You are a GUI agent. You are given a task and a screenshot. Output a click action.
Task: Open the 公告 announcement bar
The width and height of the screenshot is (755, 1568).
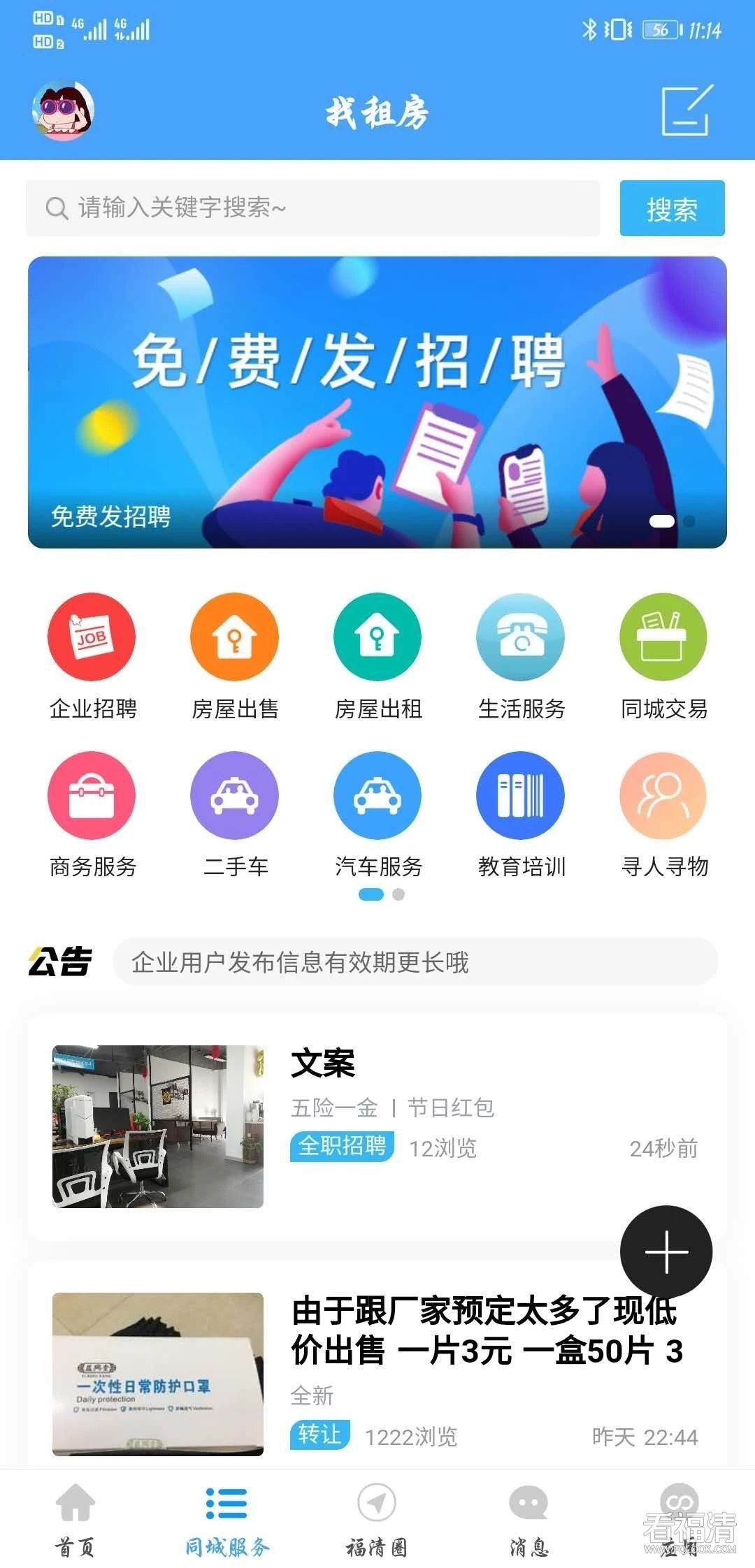point(415,961)
